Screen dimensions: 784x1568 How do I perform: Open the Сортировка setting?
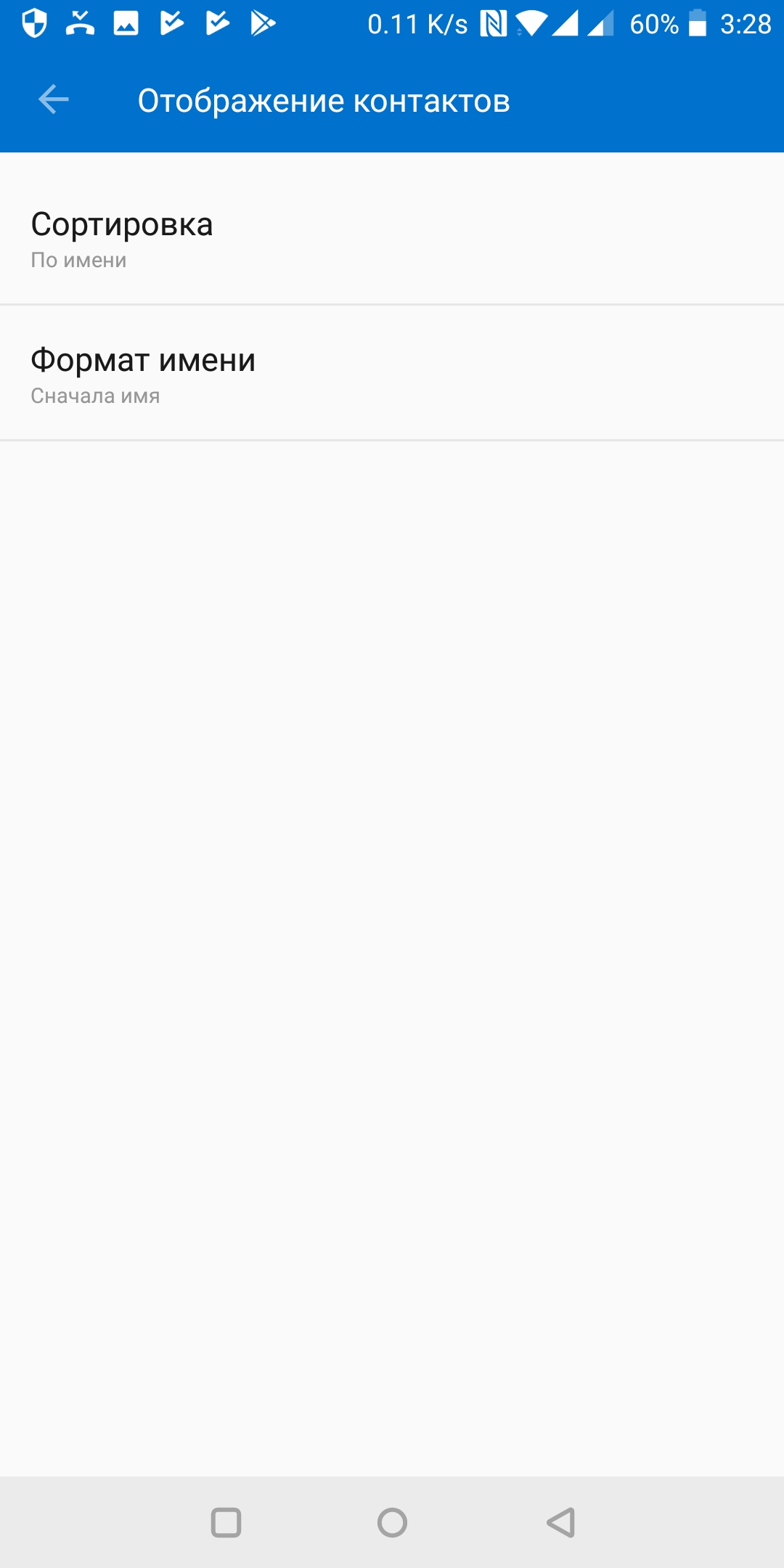pos(392,238)
